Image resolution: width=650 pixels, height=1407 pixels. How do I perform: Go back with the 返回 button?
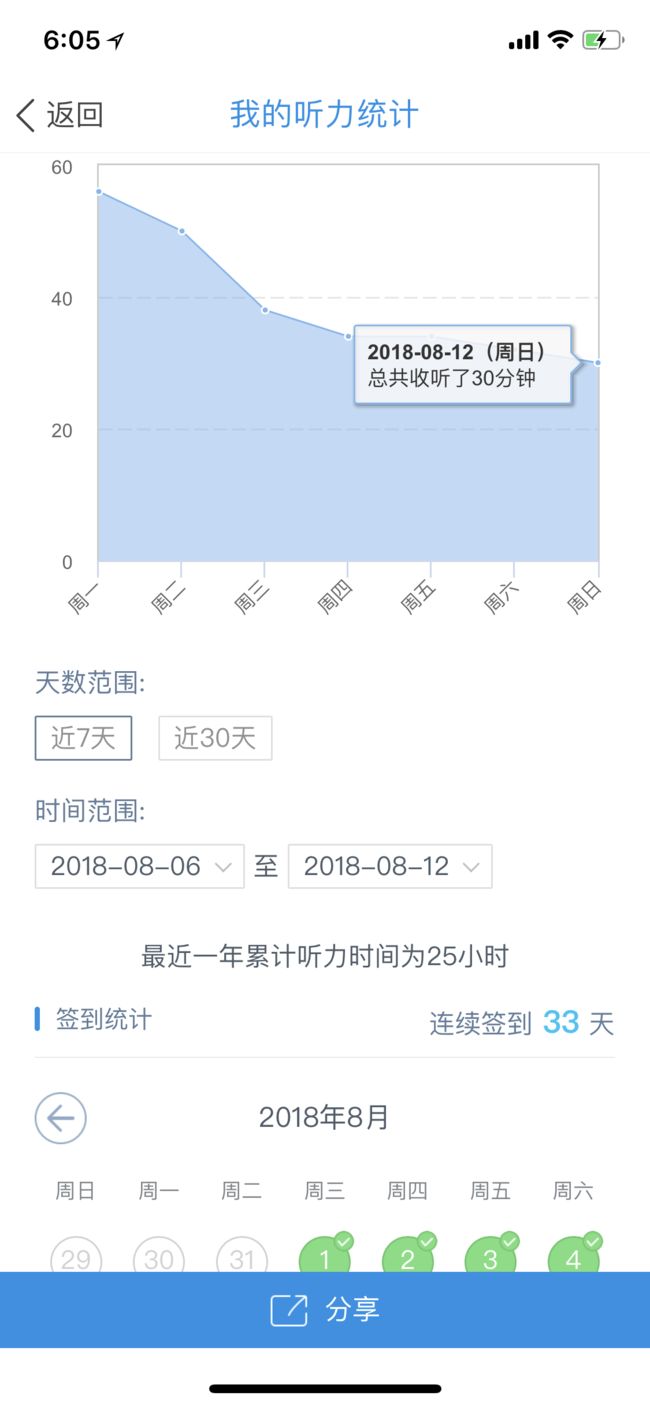tap(60, 115)
